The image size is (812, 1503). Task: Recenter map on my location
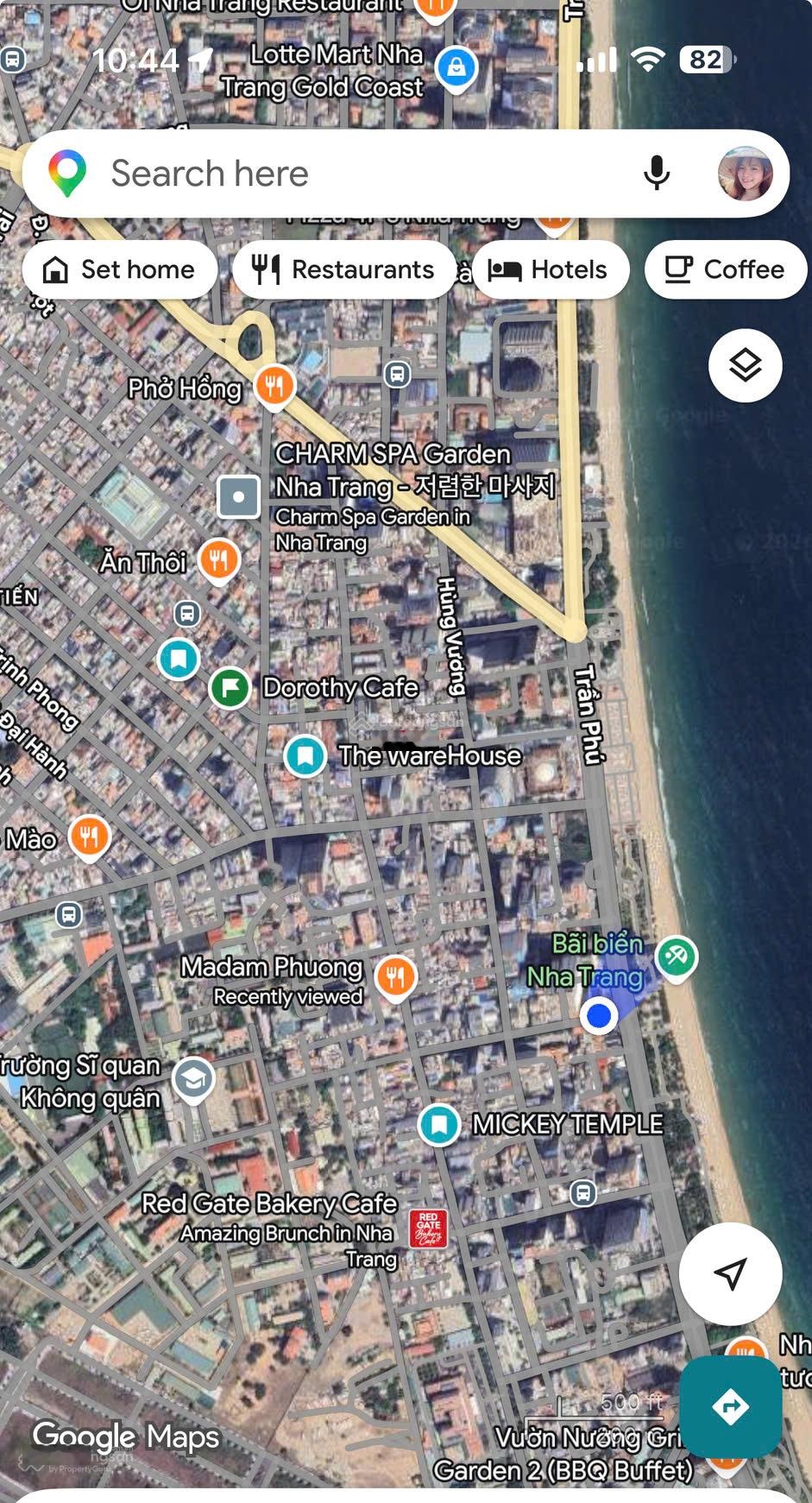click(730, 1272)
